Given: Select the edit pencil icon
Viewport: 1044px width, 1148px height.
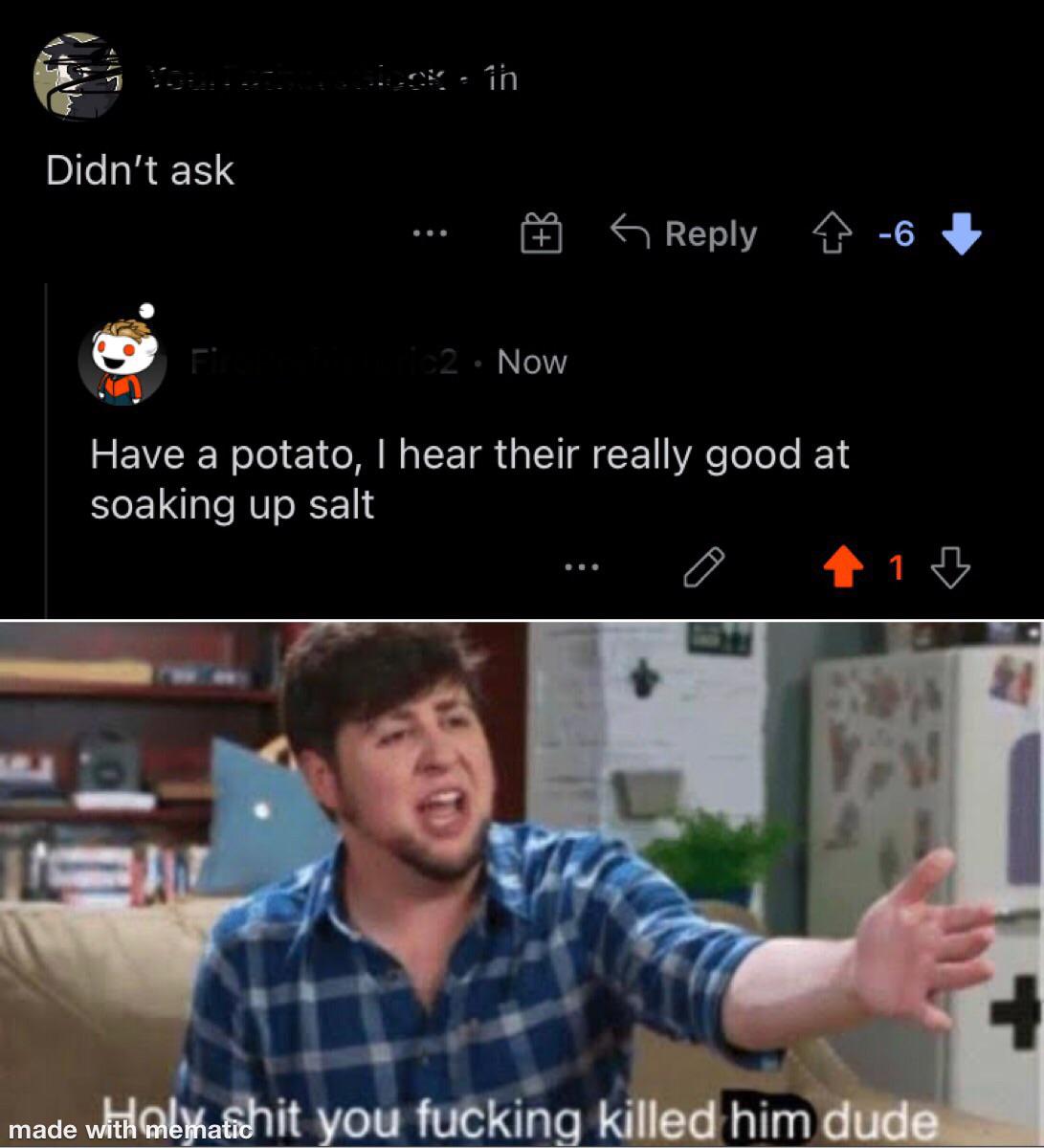Looking at the screenshot, I should point(702,566).
